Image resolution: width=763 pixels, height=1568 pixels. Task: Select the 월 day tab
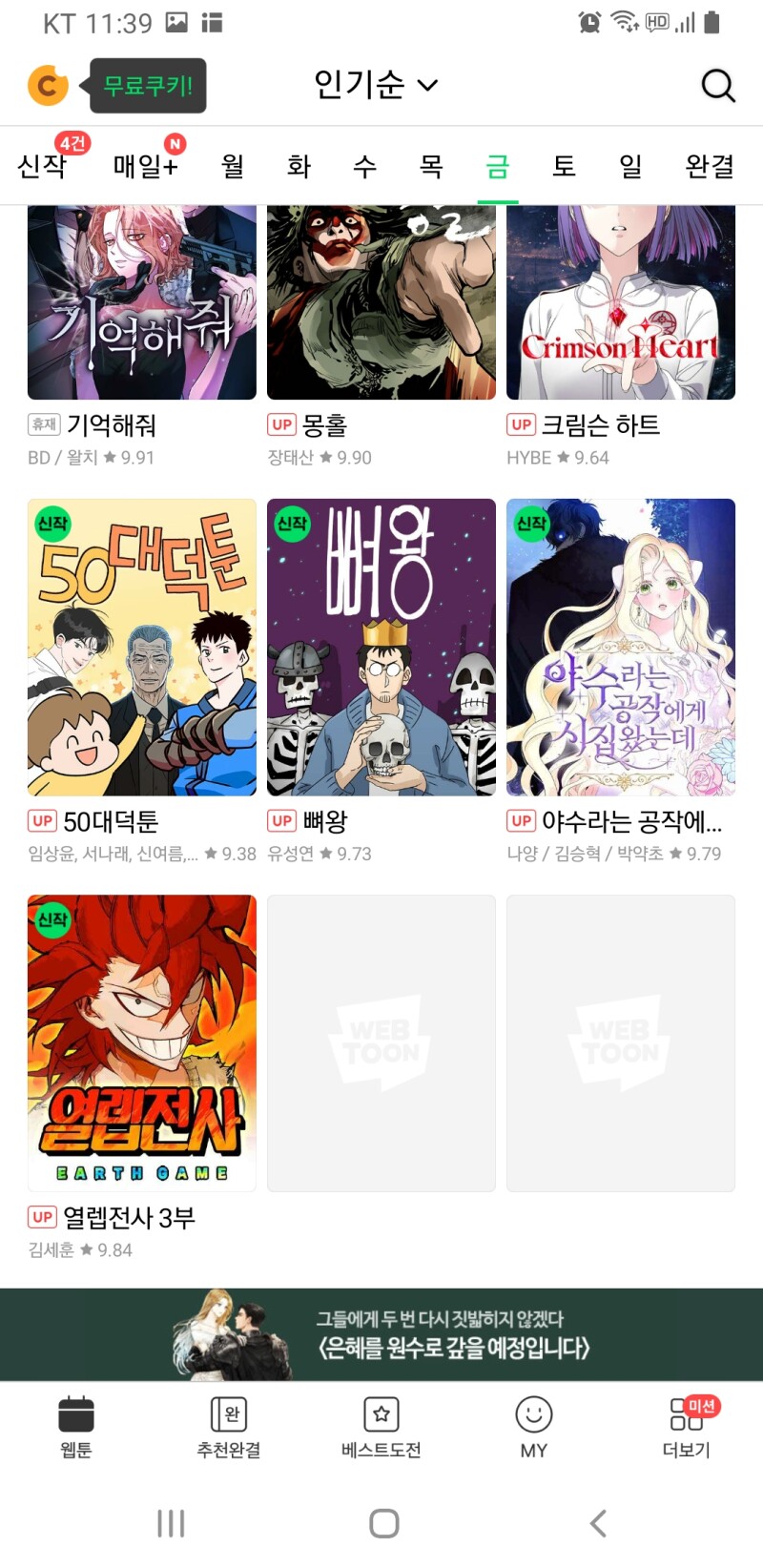pyautogui.click(x=233, y=166)
